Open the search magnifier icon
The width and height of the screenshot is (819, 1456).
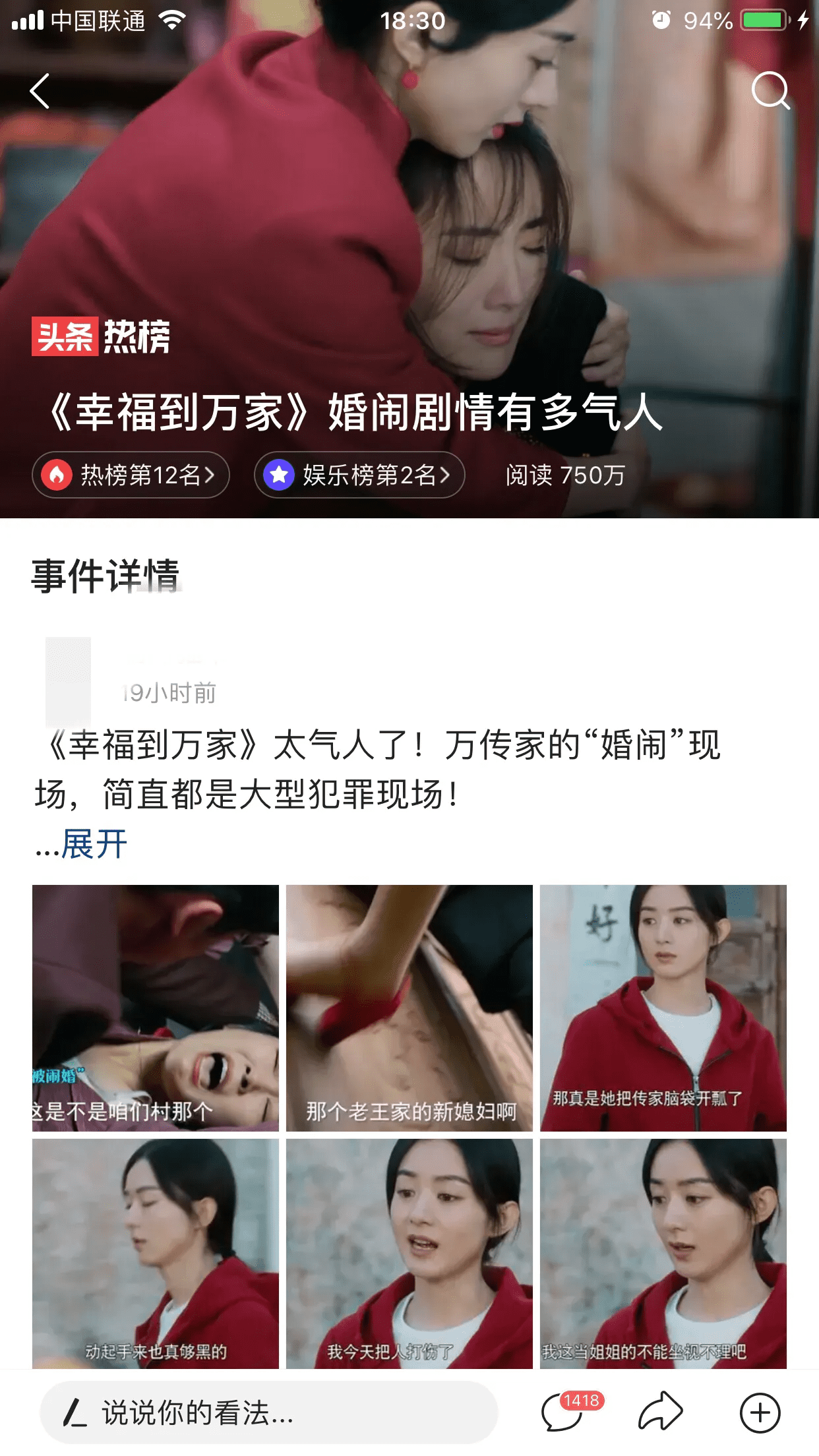(x=770, y=91)
